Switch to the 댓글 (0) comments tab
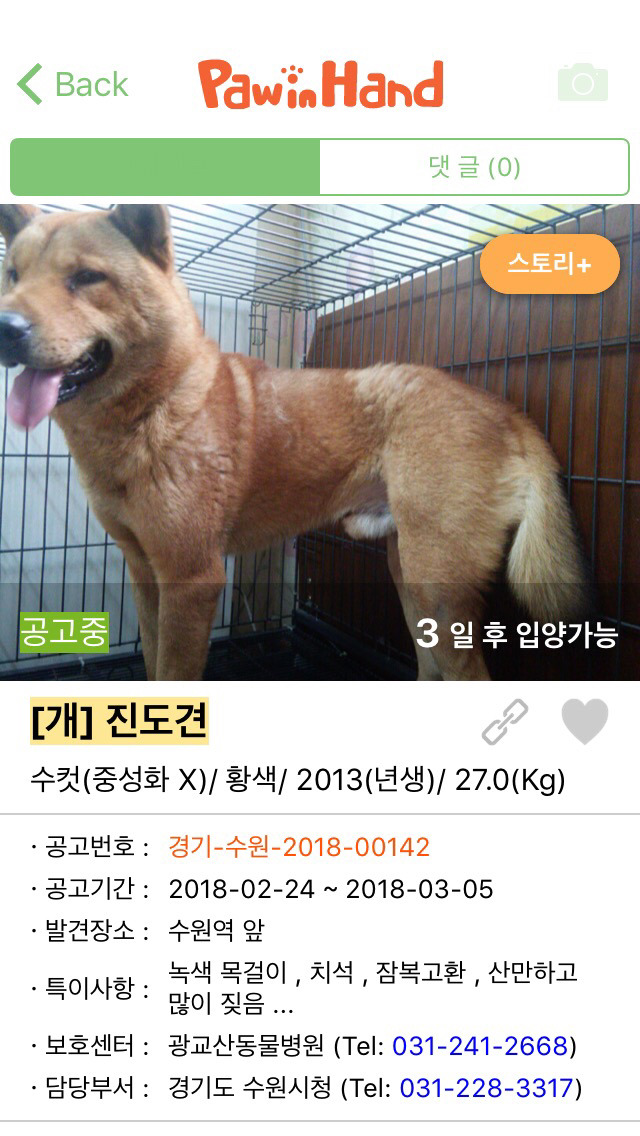 pos(474,166)
